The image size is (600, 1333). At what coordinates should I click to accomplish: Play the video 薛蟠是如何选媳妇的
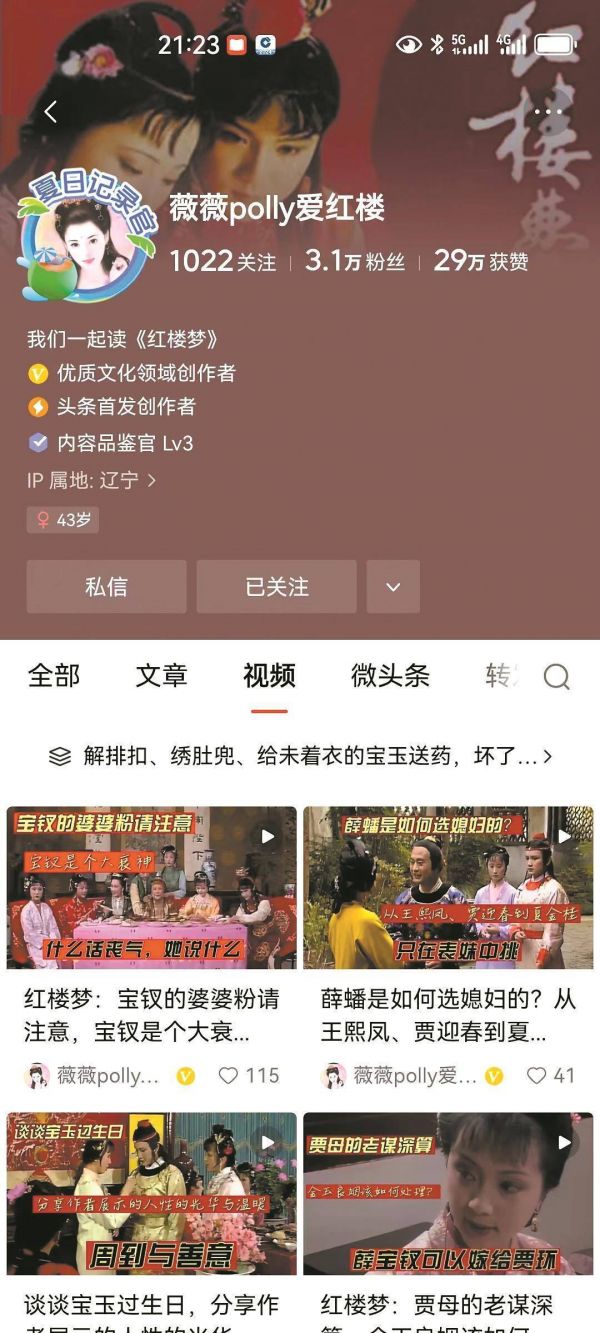point(448,887)
